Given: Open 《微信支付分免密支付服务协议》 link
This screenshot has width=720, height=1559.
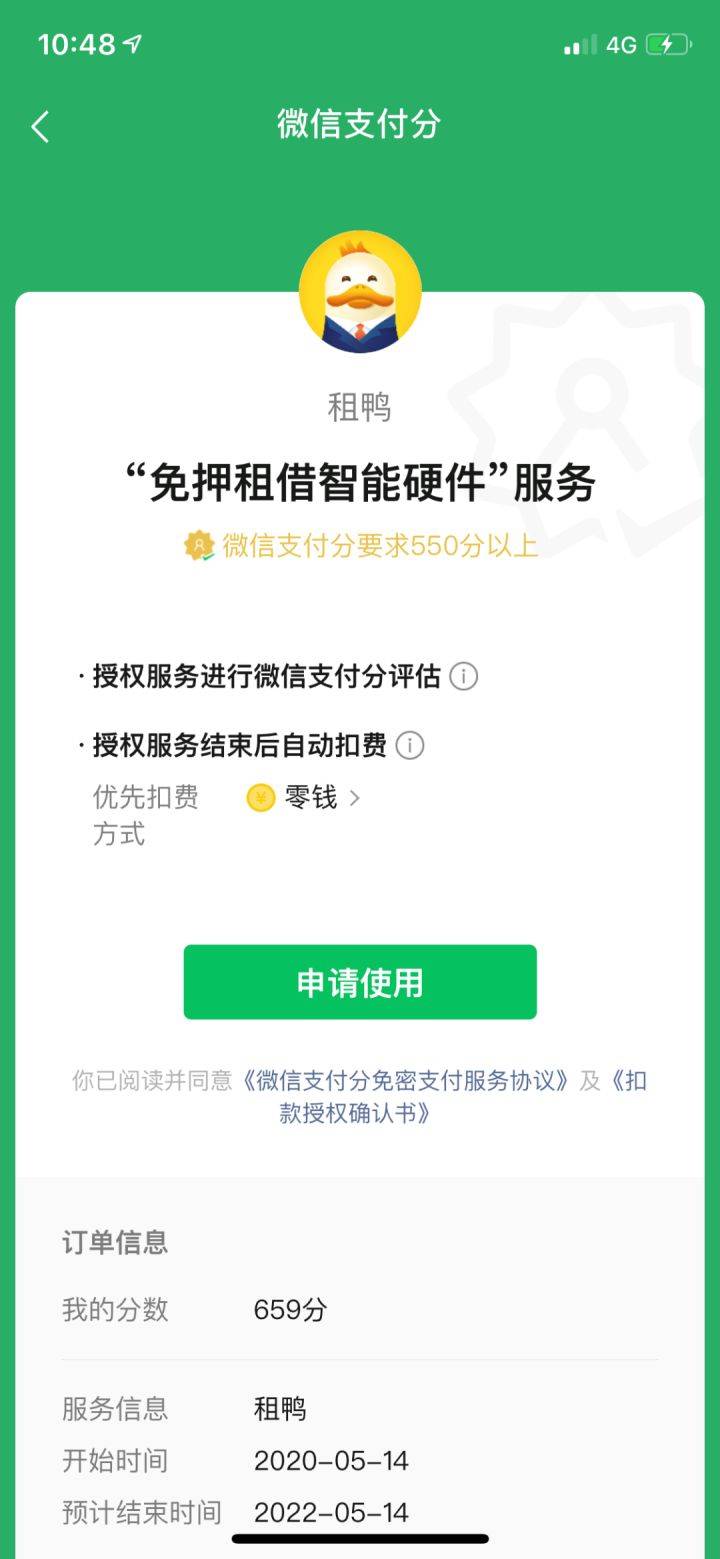Looking at the screenshot, I should coord(406,1081).
